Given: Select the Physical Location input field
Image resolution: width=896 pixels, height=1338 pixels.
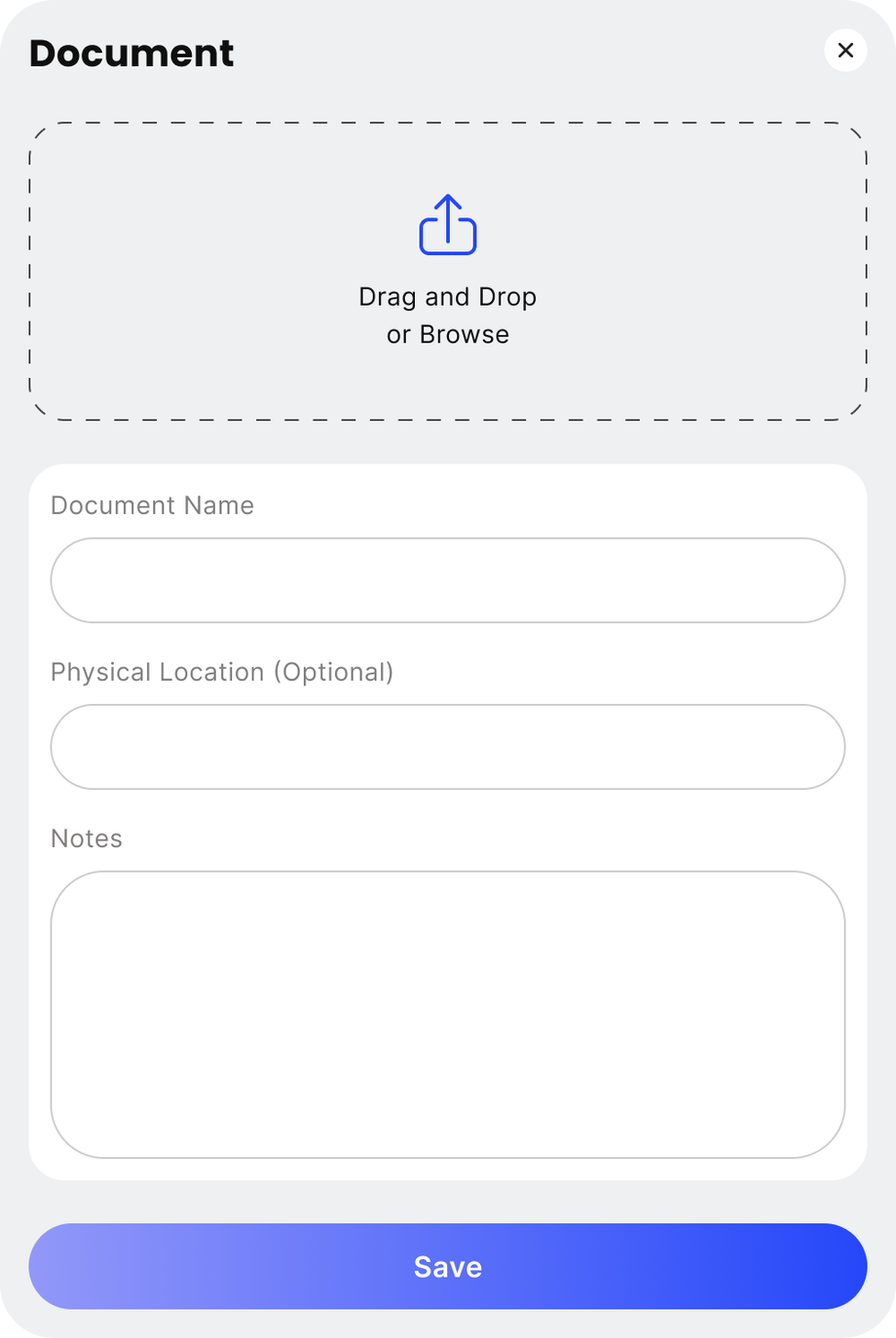Looking at the screenshot, I should [448, 747].
